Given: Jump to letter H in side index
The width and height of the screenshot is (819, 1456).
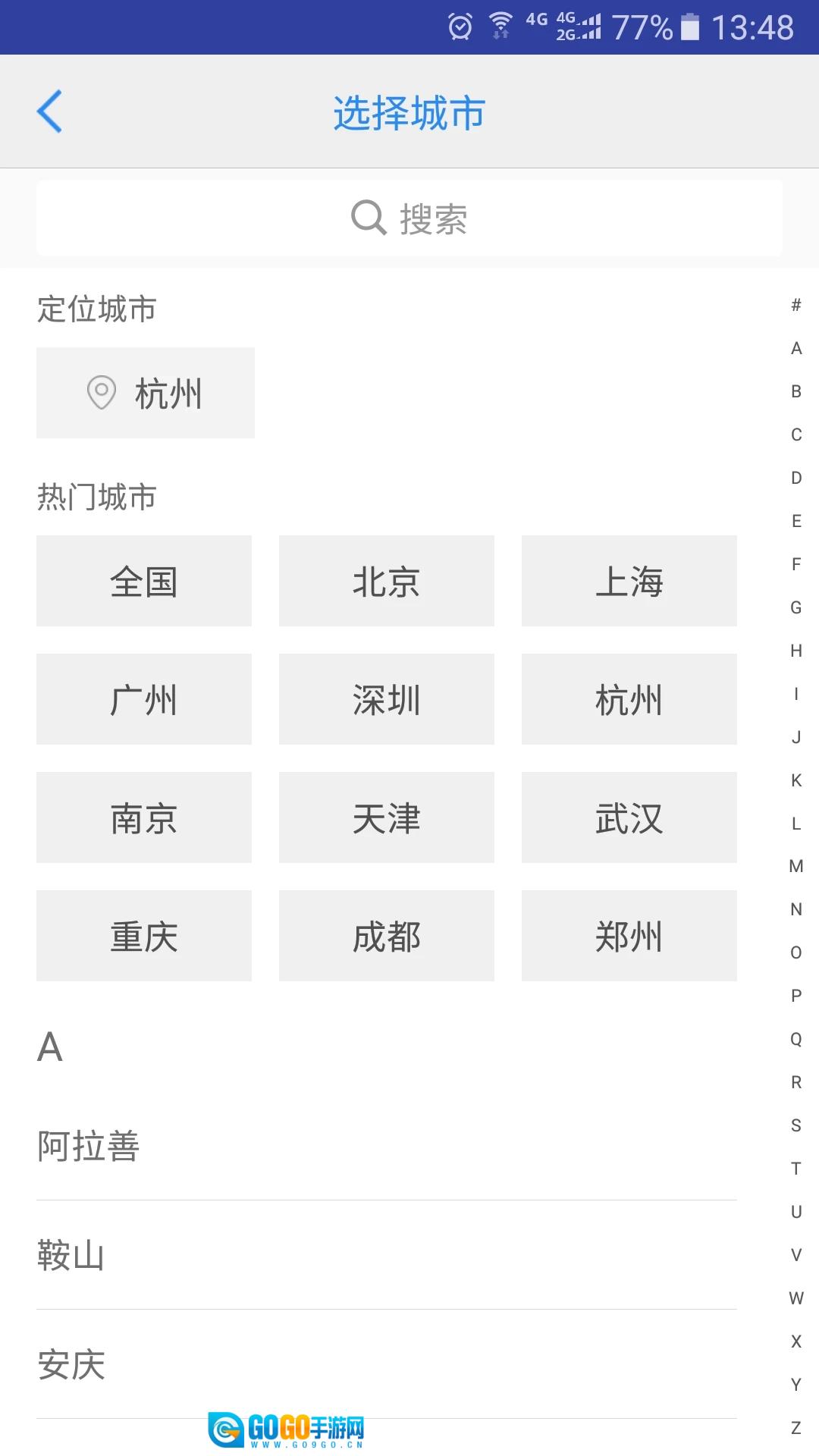Looking at the screenshot, I should click(795, 650).
